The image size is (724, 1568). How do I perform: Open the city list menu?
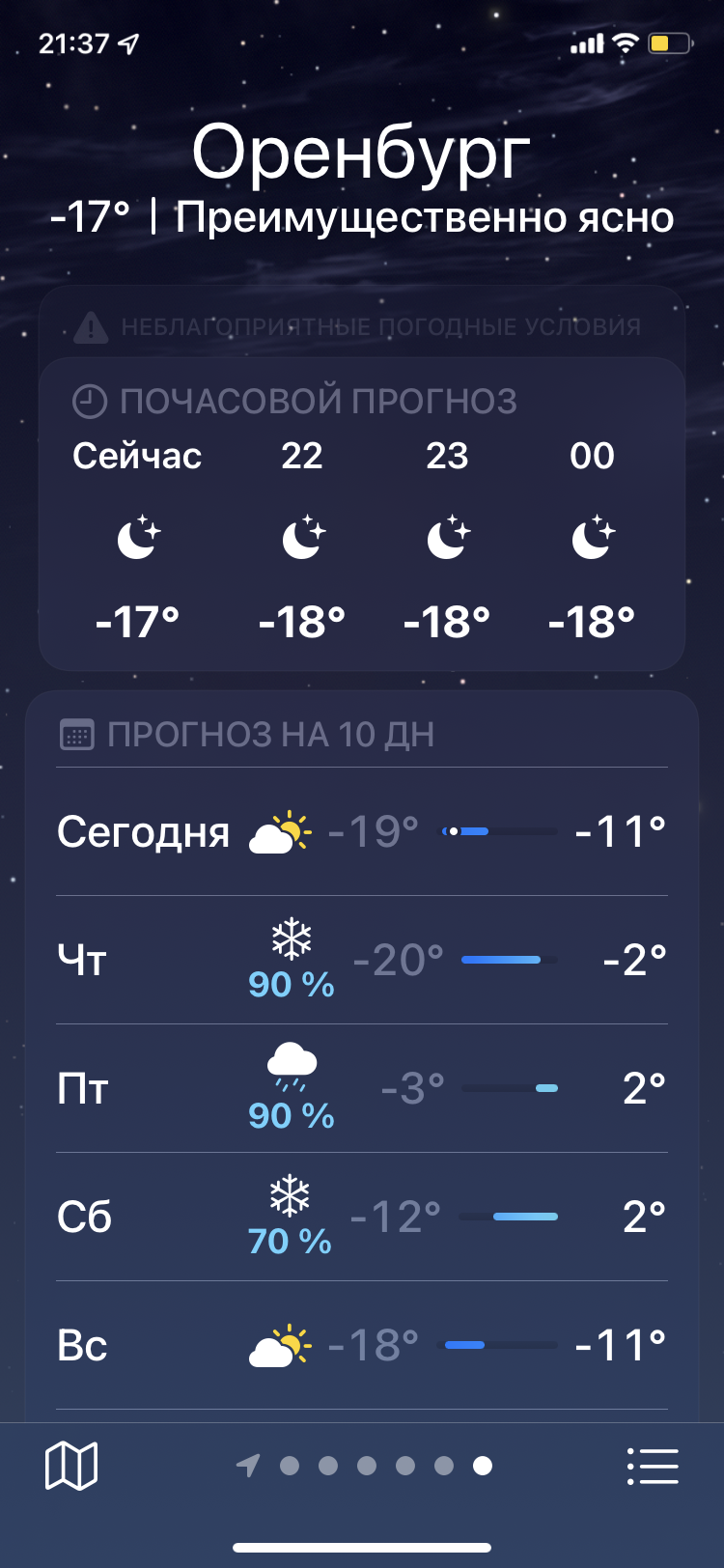point(653,1466)
